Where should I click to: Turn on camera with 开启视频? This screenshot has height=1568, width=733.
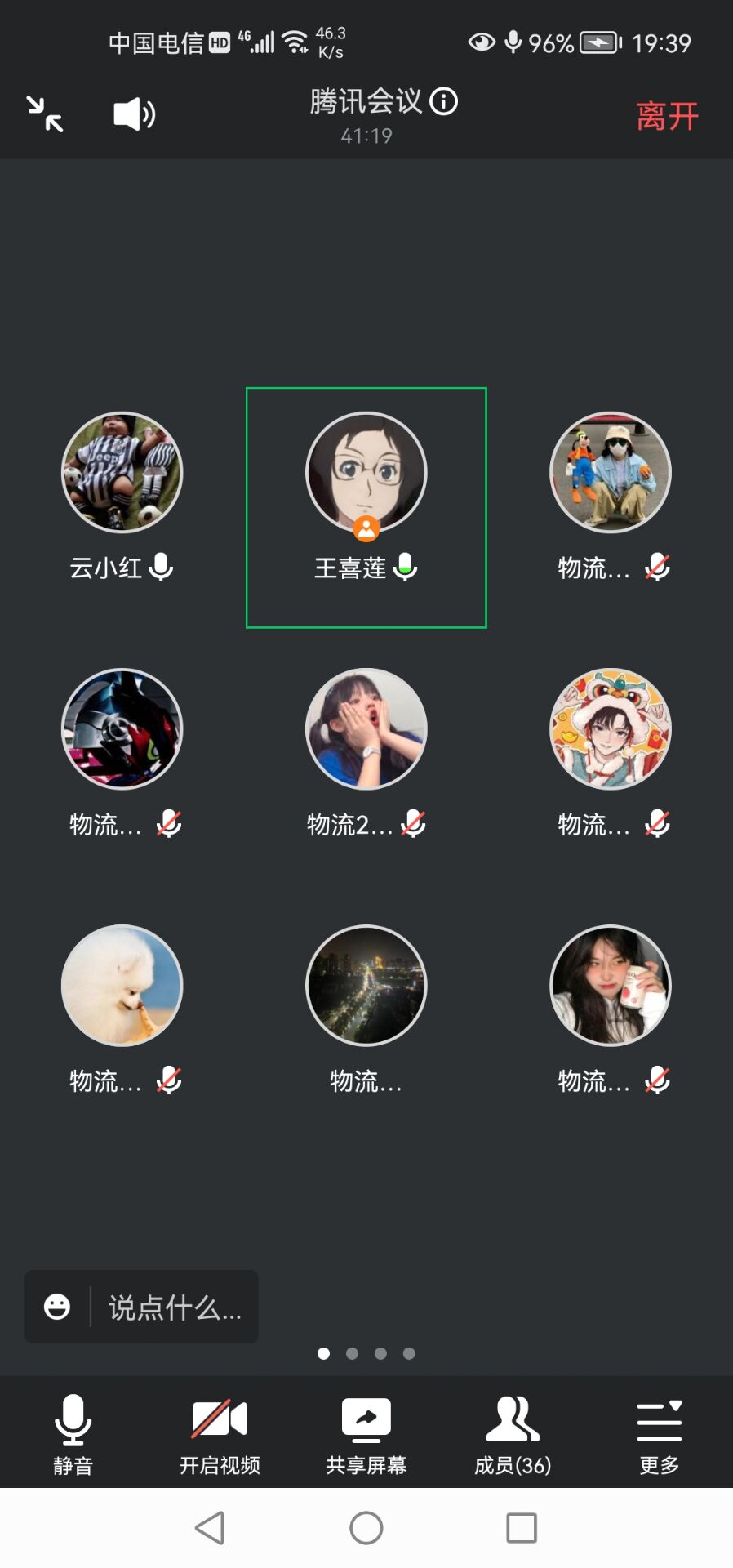tap(220, 1433)
